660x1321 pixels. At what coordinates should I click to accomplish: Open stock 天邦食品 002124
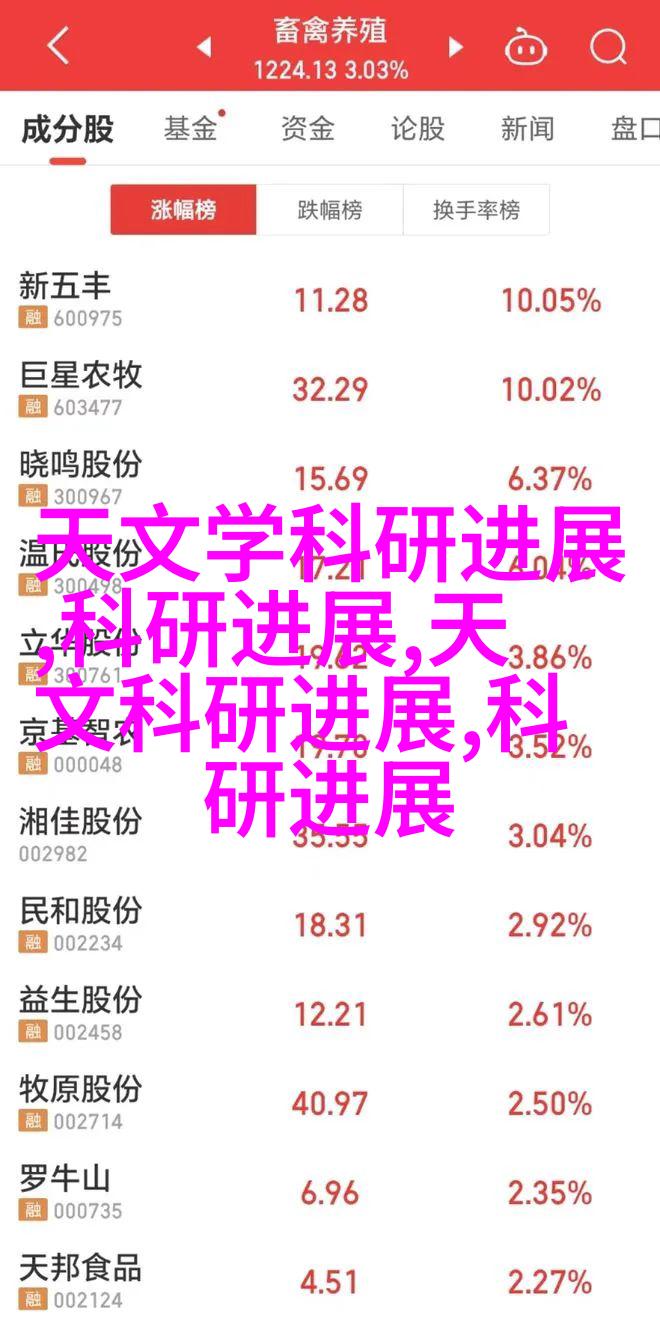[x=330, y=1281]
